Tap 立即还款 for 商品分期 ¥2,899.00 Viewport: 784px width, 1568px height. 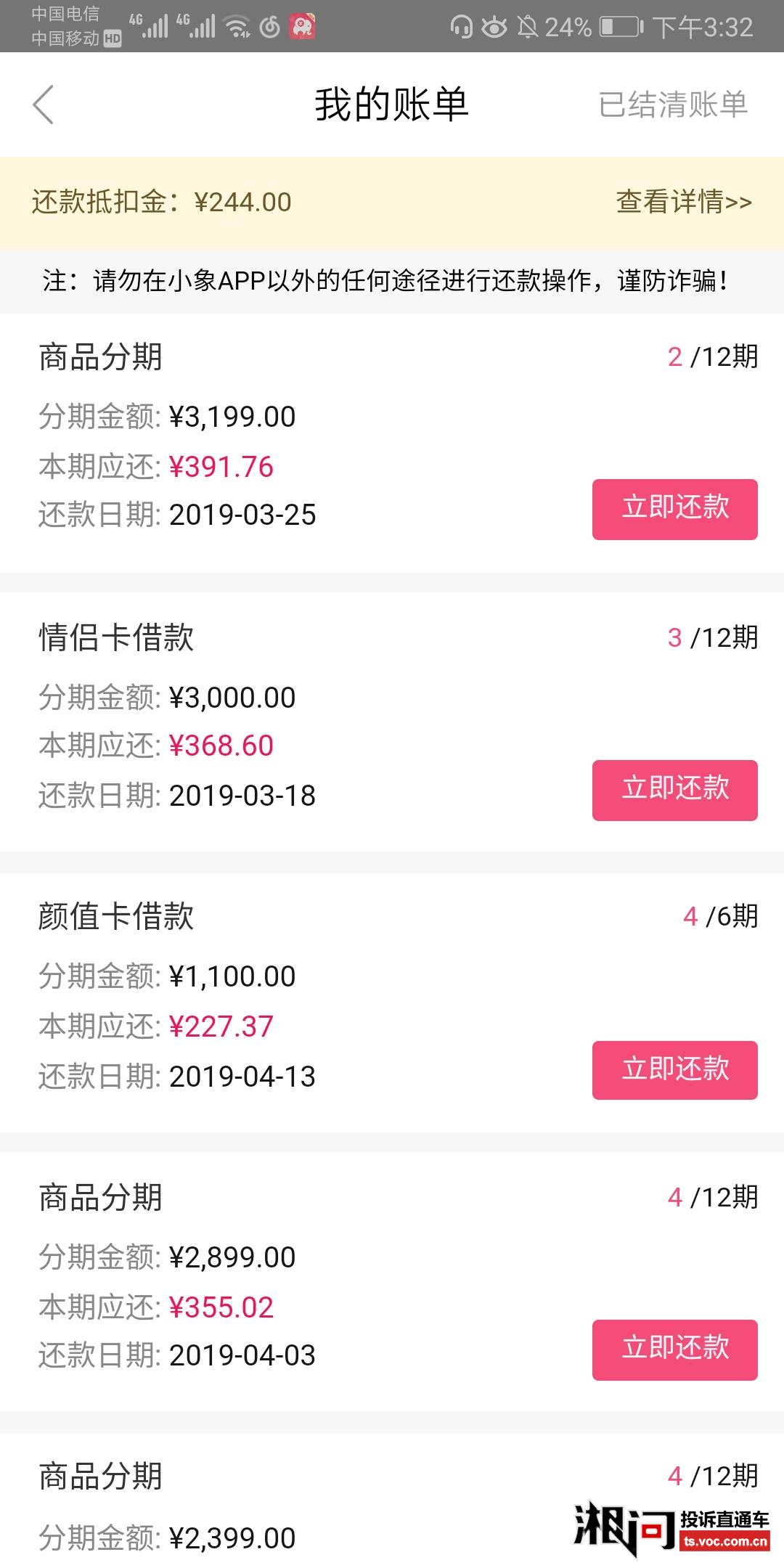click(x=674, y=1349)
